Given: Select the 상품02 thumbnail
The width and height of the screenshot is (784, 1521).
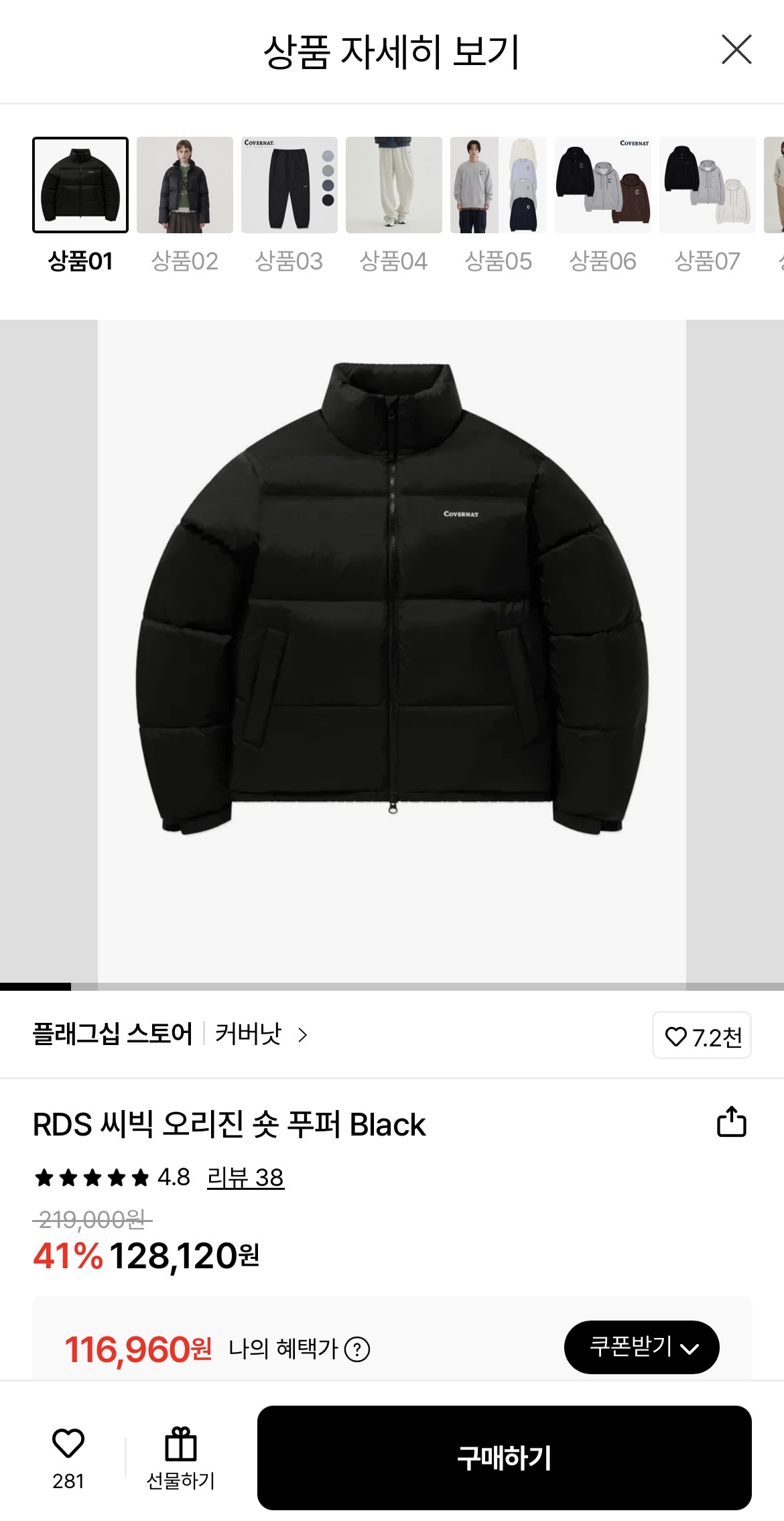Looking at the screenshot, I should [185, 186].
